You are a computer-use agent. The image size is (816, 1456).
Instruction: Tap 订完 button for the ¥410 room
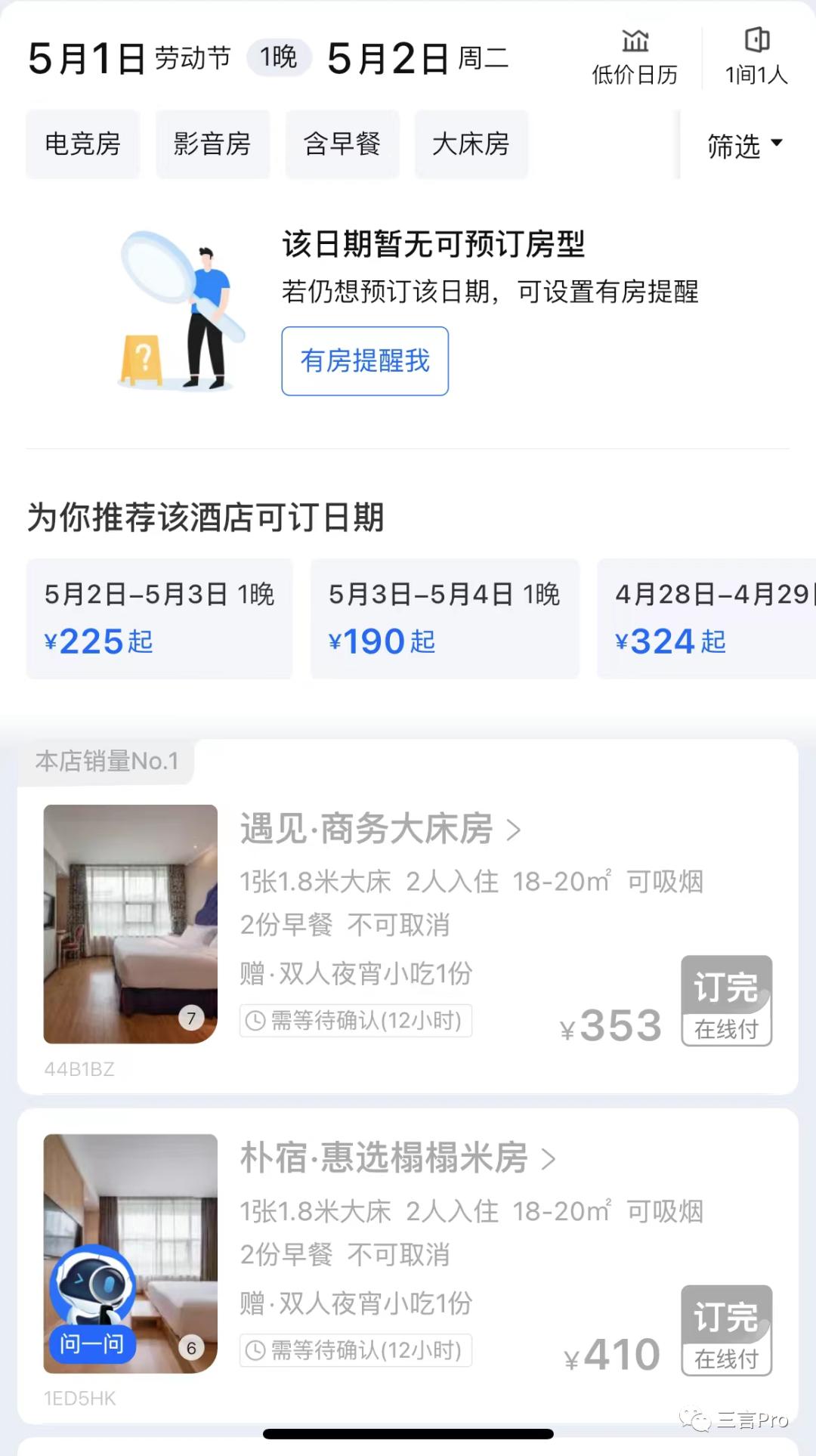(x=726, y=1330)
